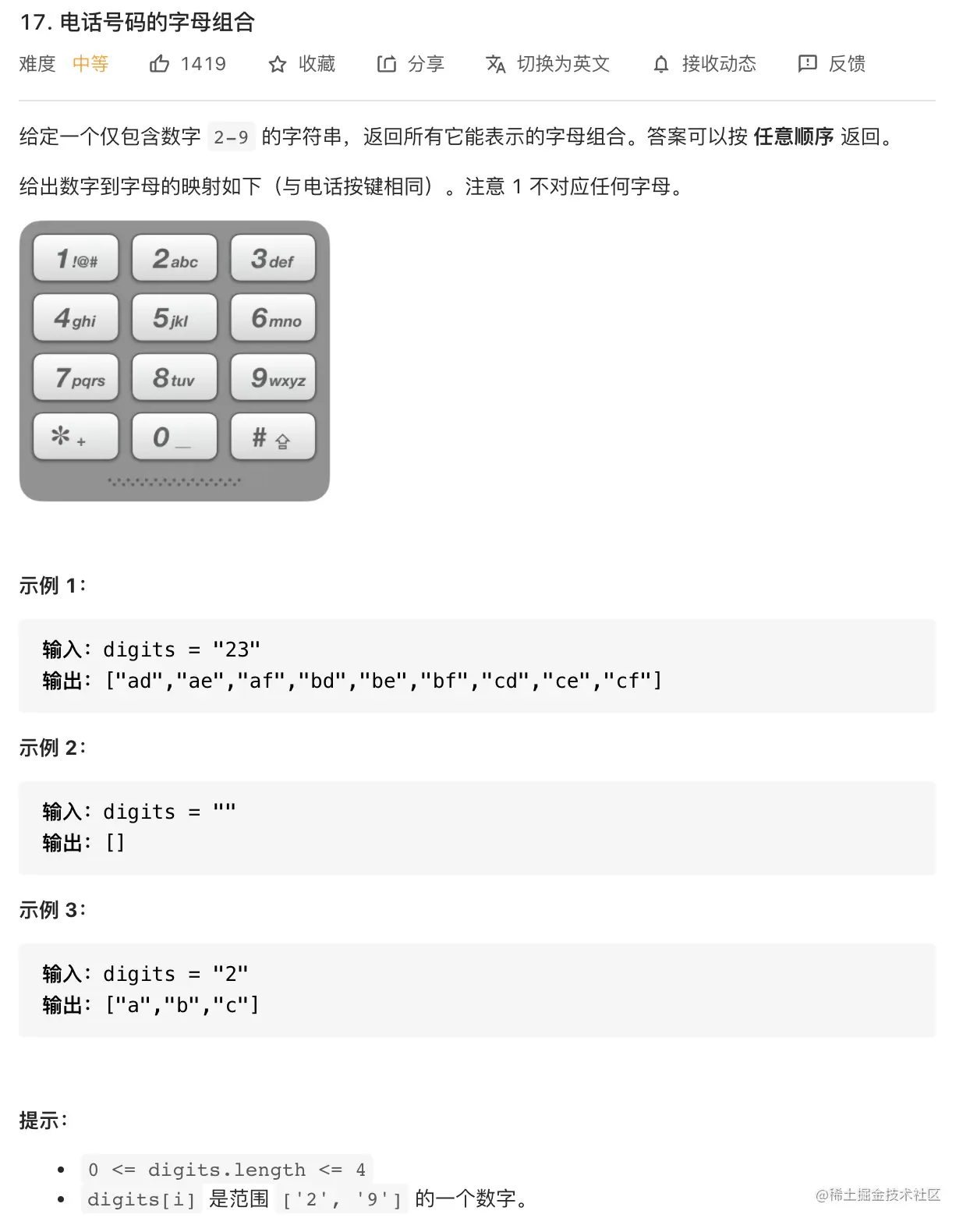The width and height of the screenshot is (970, 1232).
Task: Open the 反馈 feedback option
Action: click(831, 64)
